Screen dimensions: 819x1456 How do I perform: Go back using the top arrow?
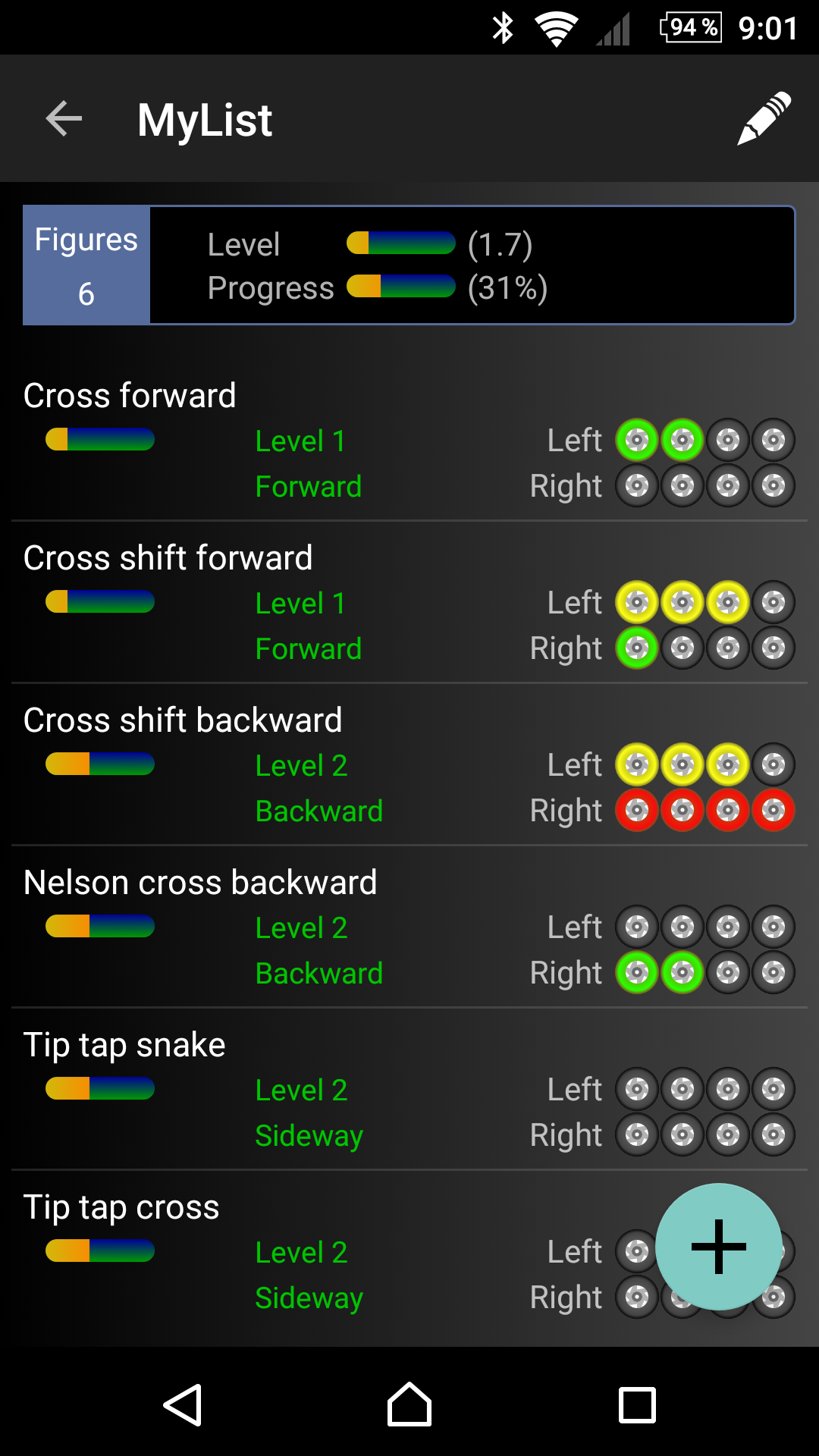[x=64, y=119]
